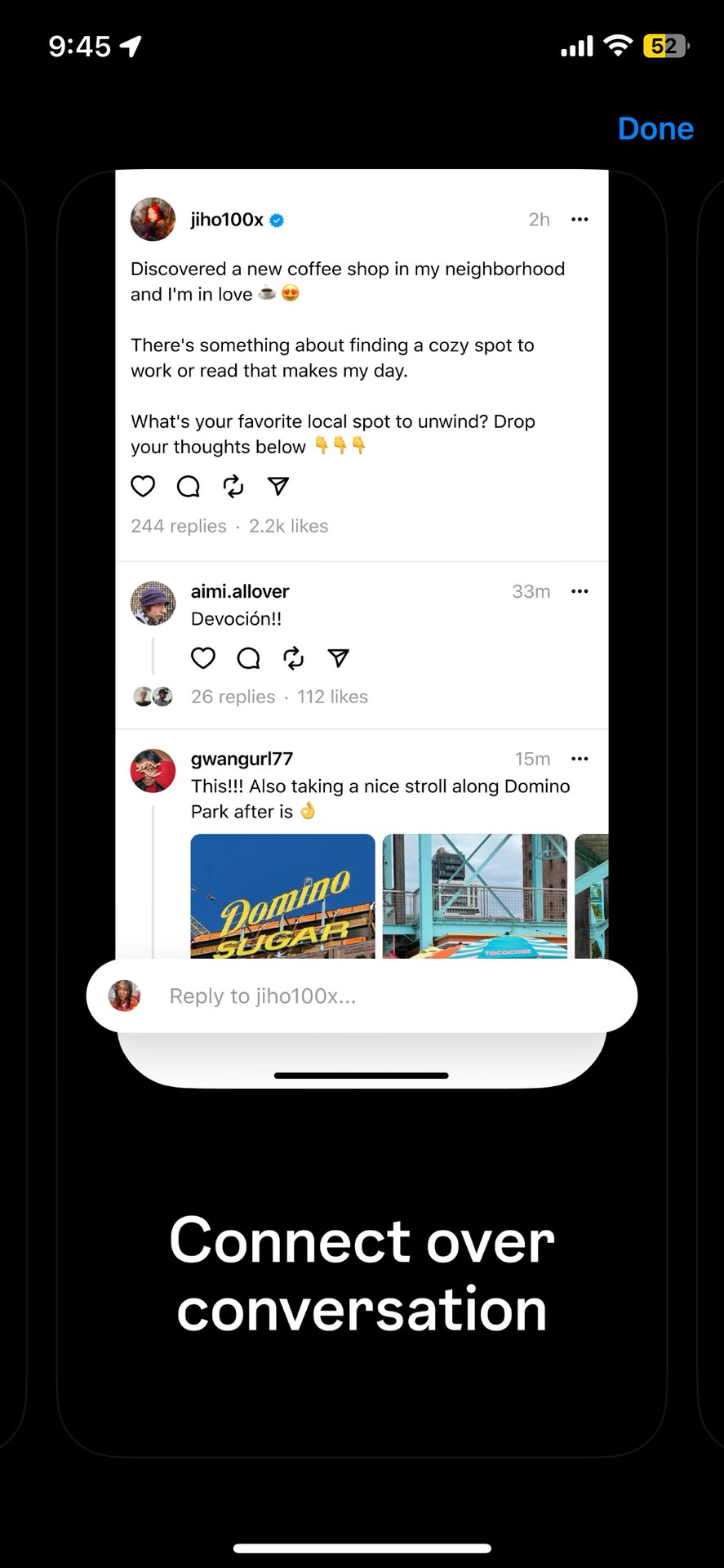Tap Done to close the preview
This screenshot has width=724, height=1568.
pos(655,129)
